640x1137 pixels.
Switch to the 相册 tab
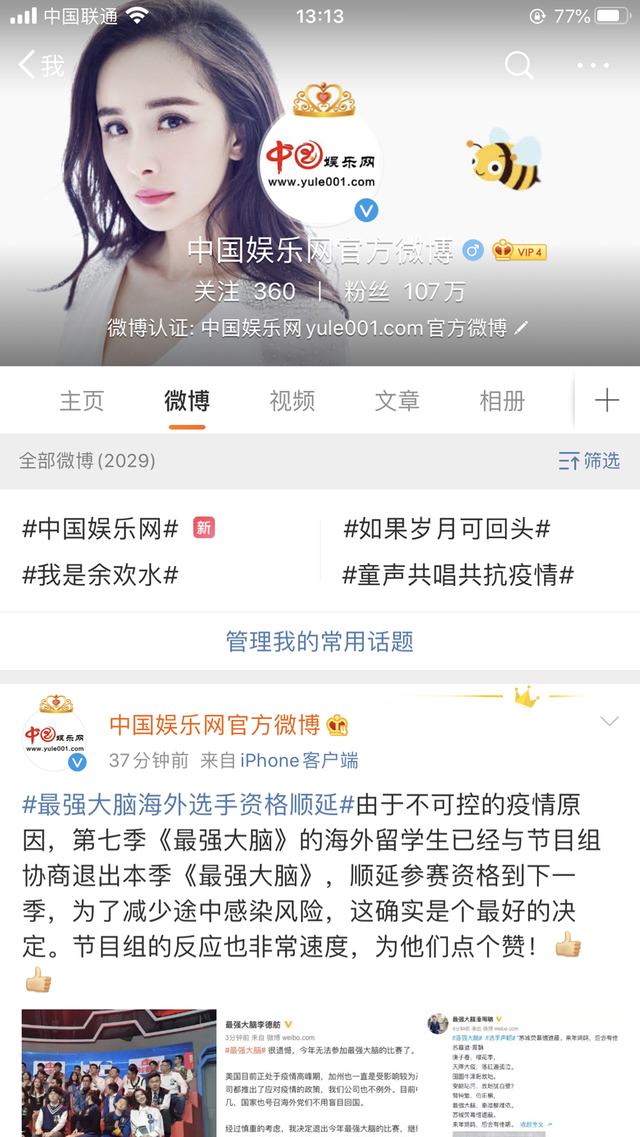point(502,401)
